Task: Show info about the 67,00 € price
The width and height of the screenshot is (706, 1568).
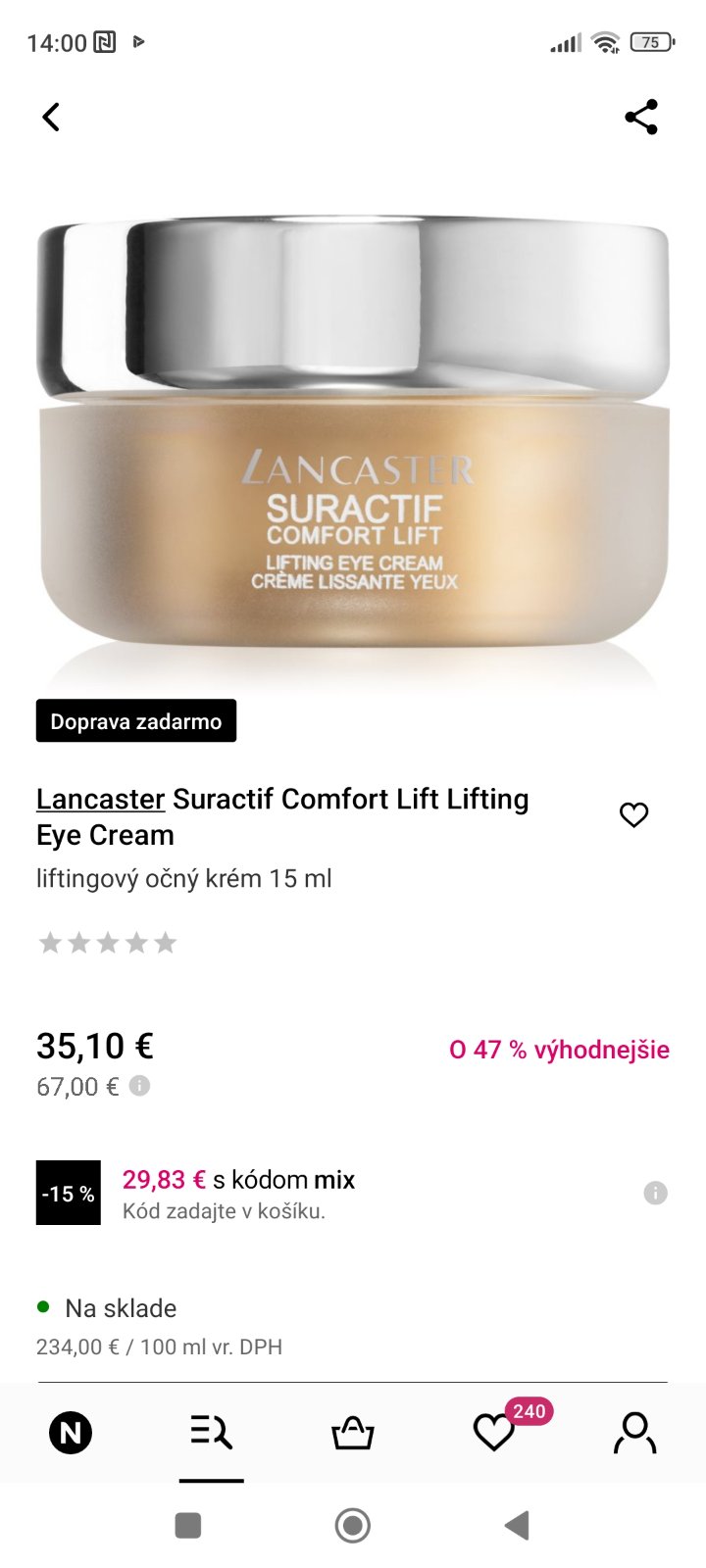Action: [x=140, y=1086]
